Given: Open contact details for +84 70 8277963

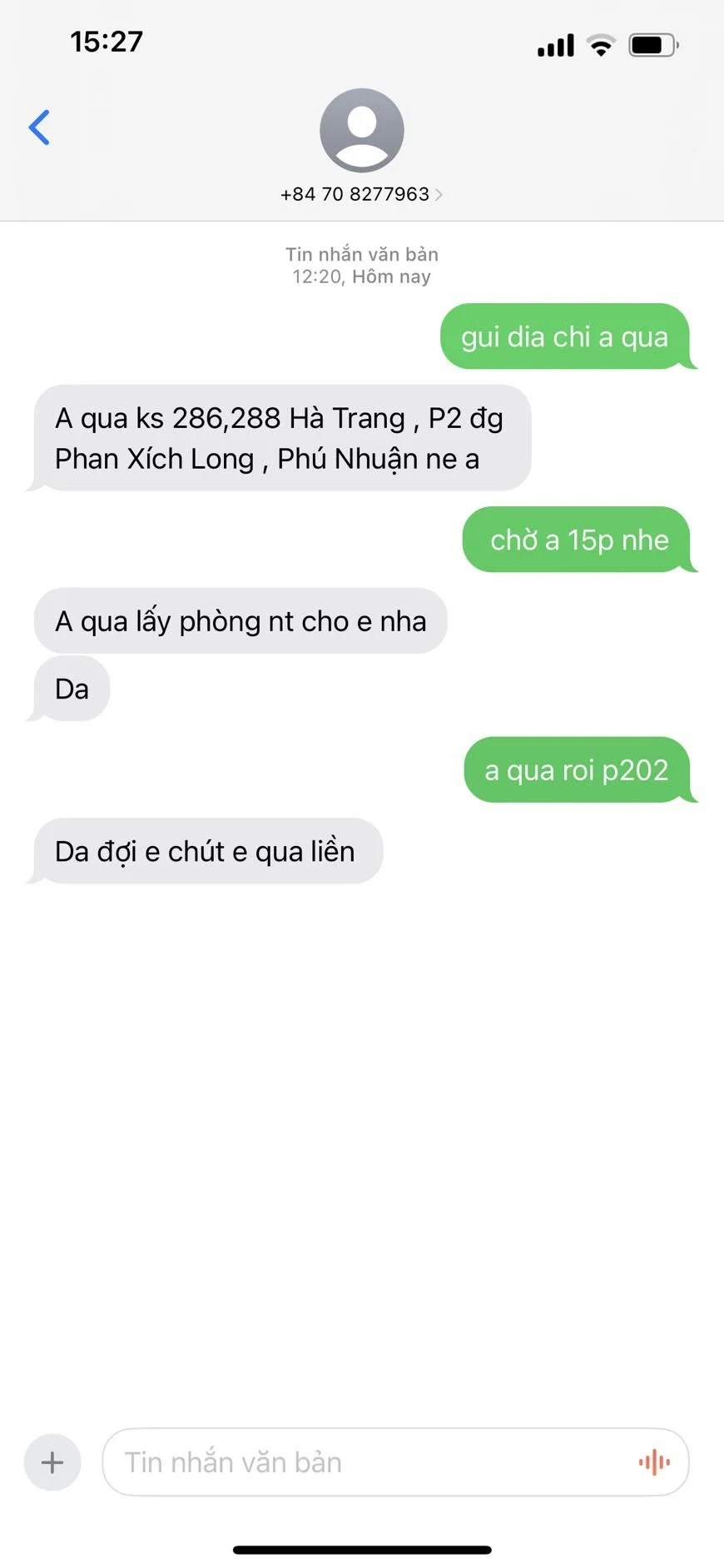Looking at the screenshot, I should (x=361, y=193).
